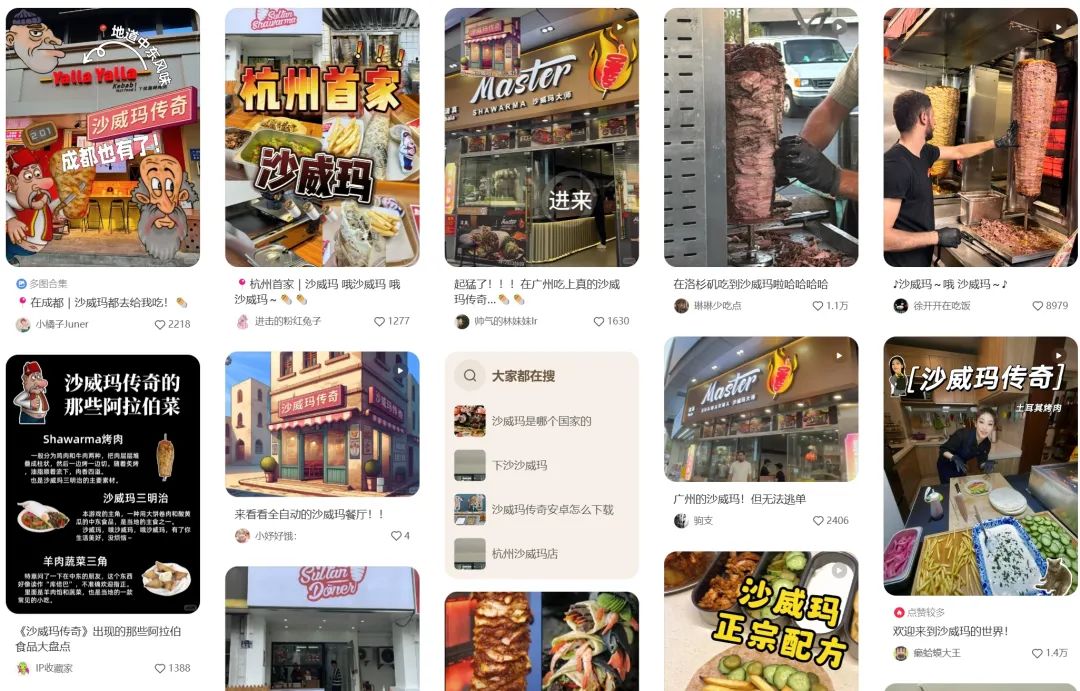Open the 在成都 沙威玛 post by 小橘子Juner
Image resolution: width=1080 pixels, height=691 pixels.
(x=102, y=138)
